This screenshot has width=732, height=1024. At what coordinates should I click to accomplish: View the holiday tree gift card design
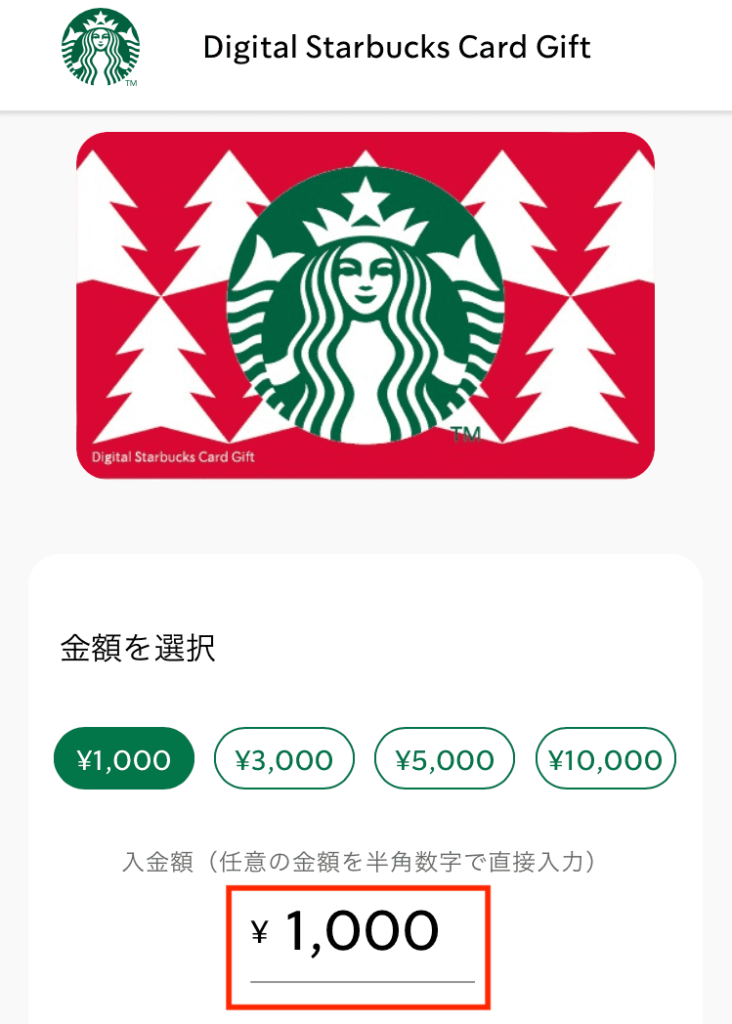pyautogui.click(x=366, y=305)
